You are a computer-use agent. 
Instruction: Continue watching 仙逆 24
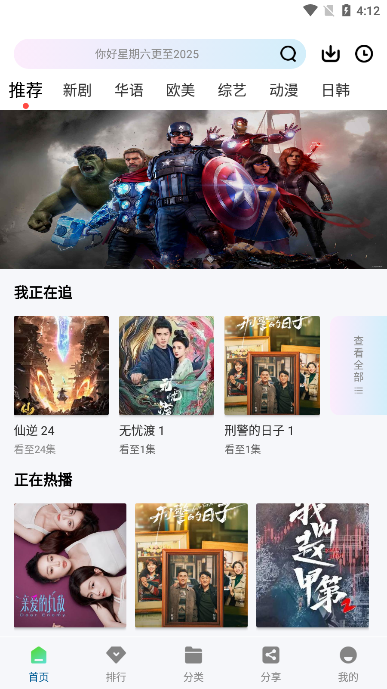[61, 366]
